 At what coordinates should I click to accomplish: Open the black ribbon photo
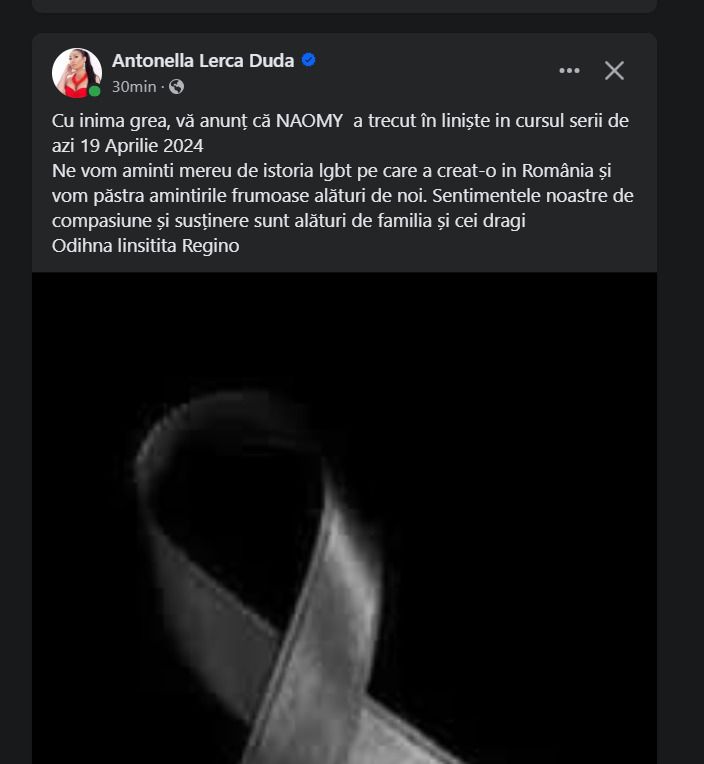[x=344, y=518]
